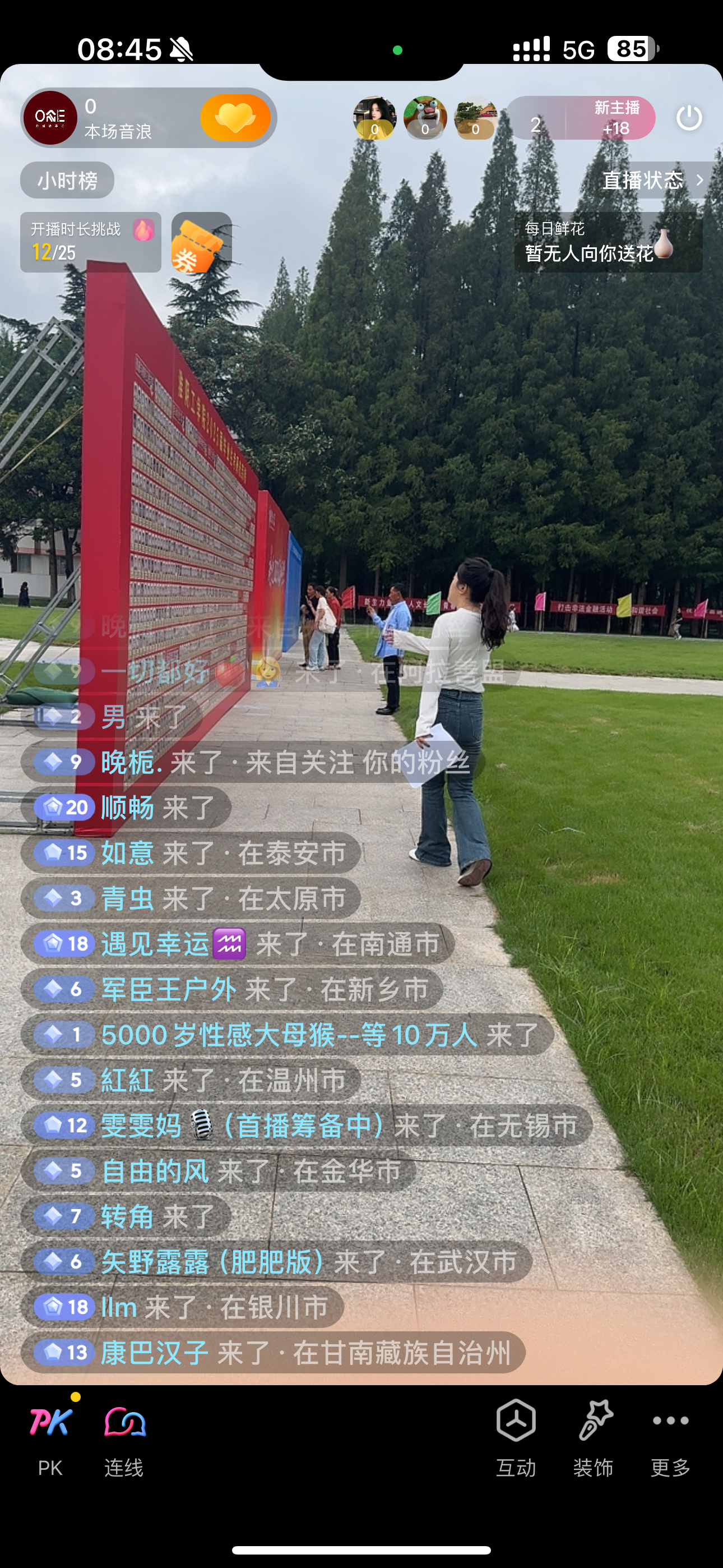Tap the orange coupon icon
Viewport: 723px width, 1568px height.
[x=199, y=244]
